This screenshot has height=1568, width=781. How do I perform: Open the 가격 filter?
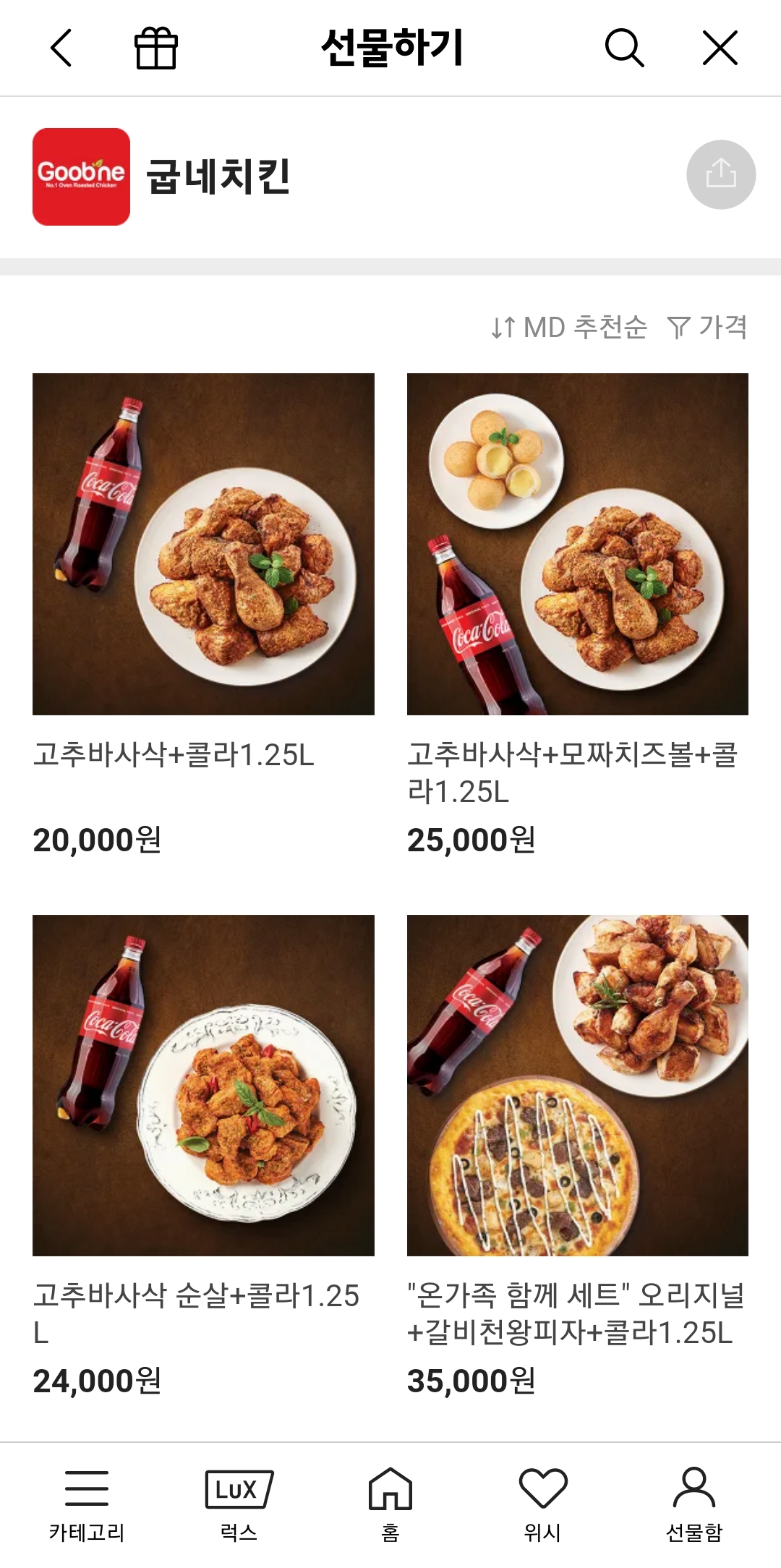pos(707,328)
